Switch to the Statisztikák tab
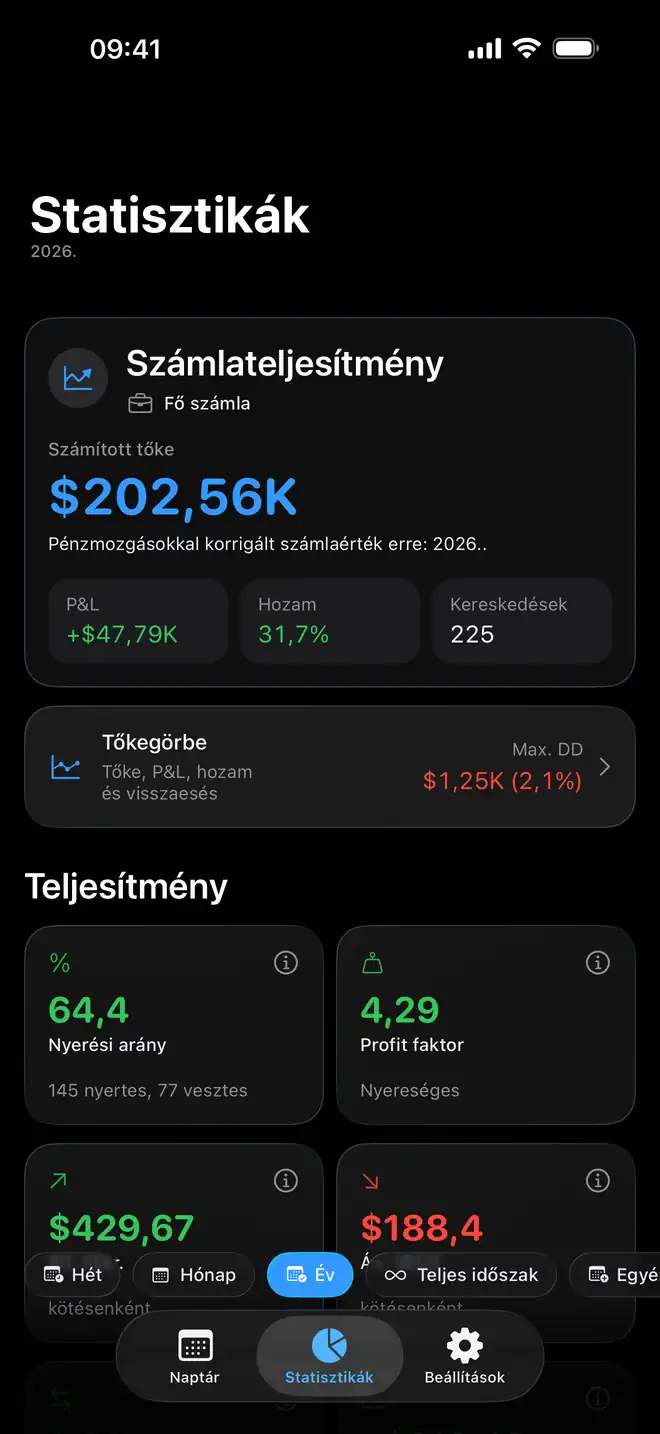660x1434 pixels. click(x=330, y=1357)
